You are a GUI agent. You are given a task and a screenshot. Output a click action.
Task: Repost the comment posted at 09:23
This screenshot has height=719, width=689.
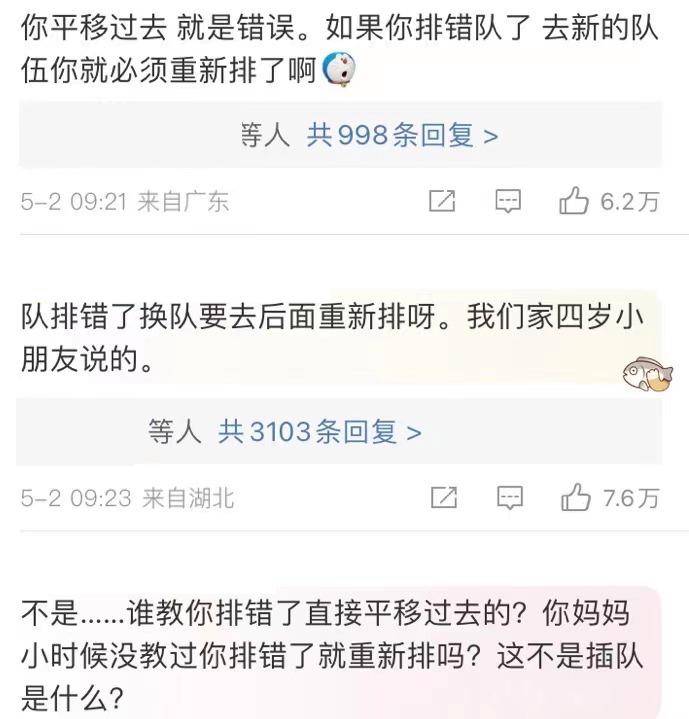443,497
